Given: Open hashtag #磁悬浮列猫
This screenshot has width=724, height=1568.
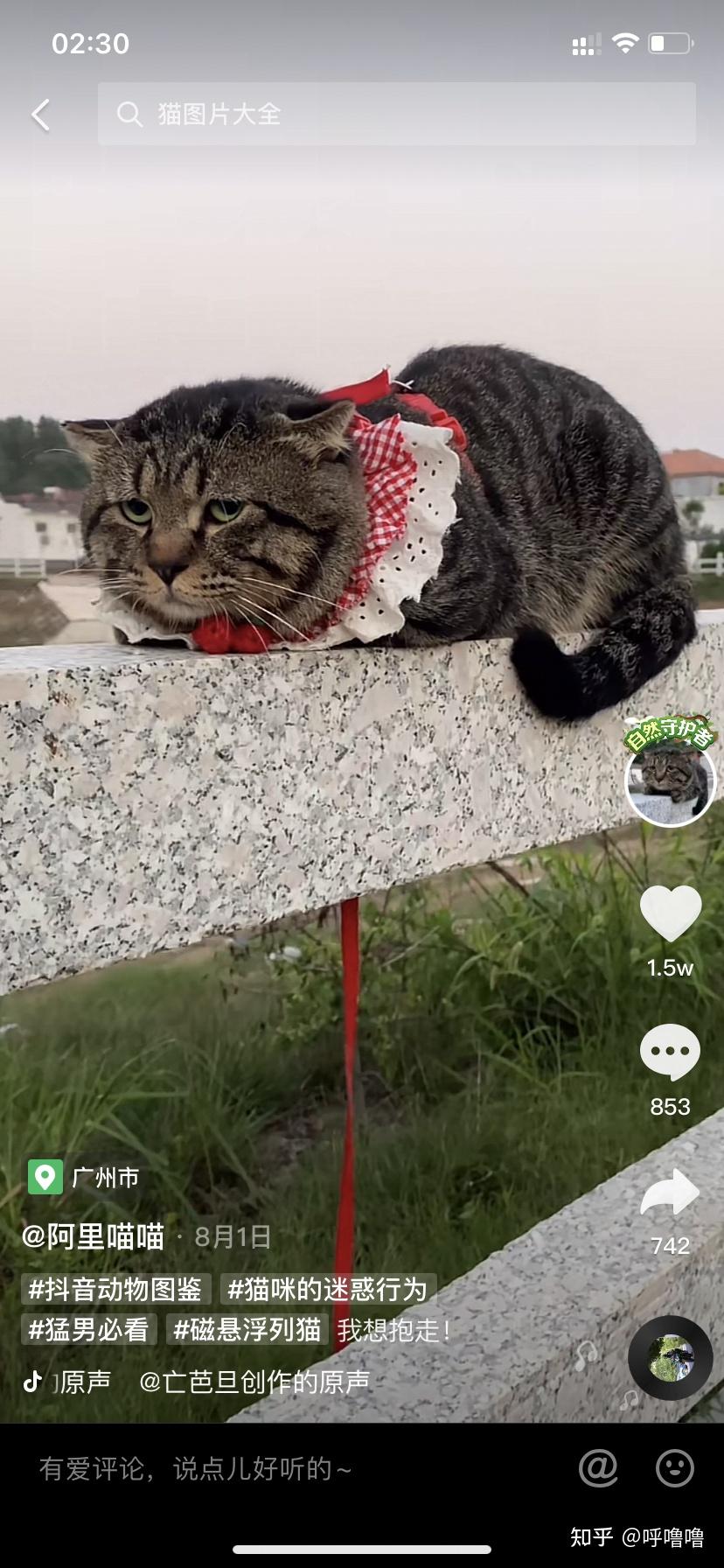Looking at the screenshot, I should [x=247, y=1330].
